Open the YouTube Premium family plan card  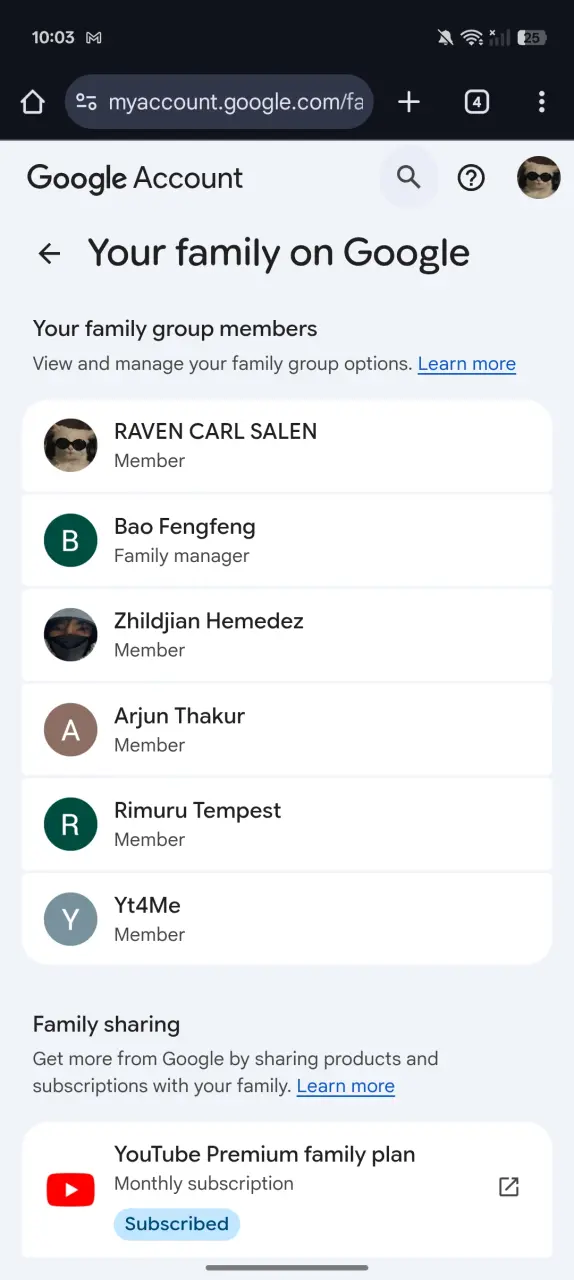pyautogui.click(x=287, y=1189)
